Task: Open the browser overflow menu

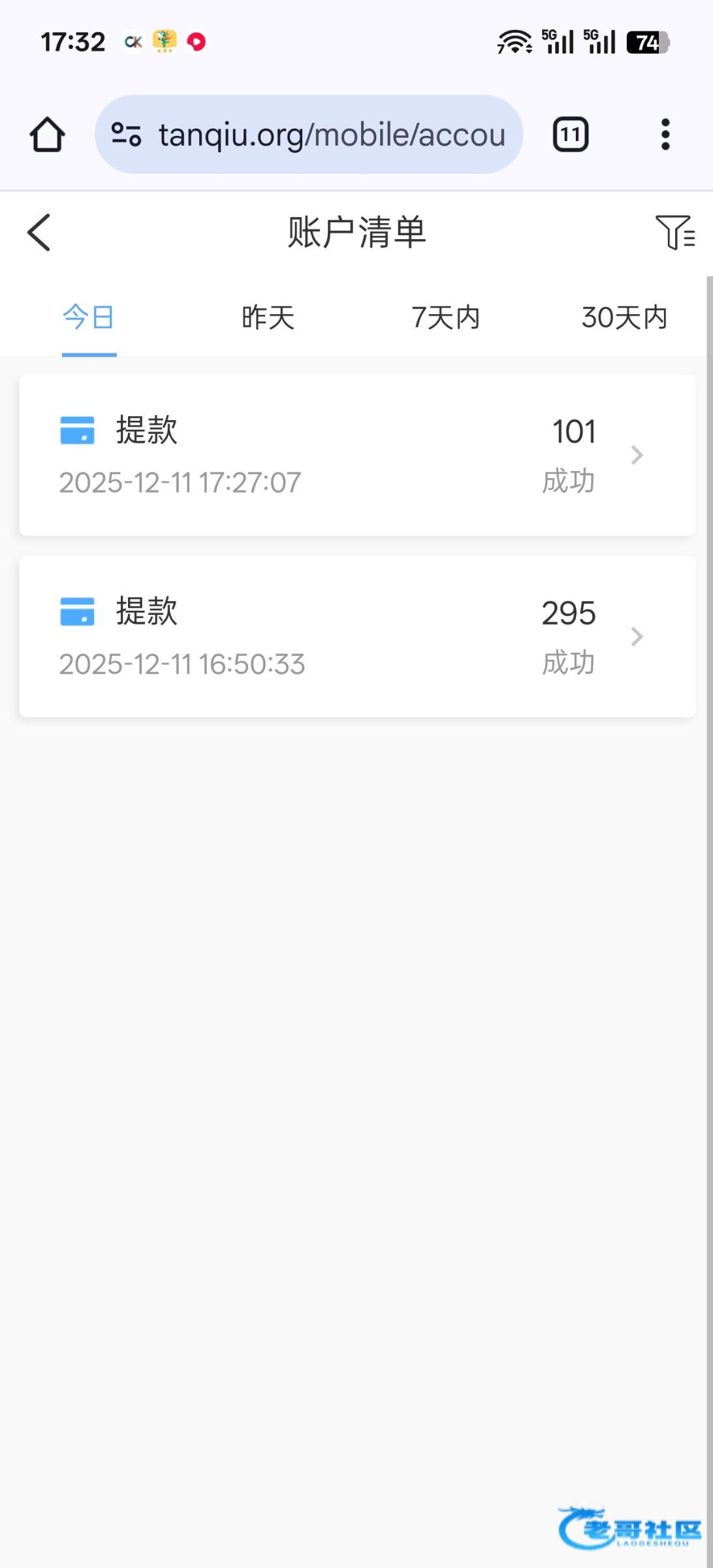Action: 665,135
